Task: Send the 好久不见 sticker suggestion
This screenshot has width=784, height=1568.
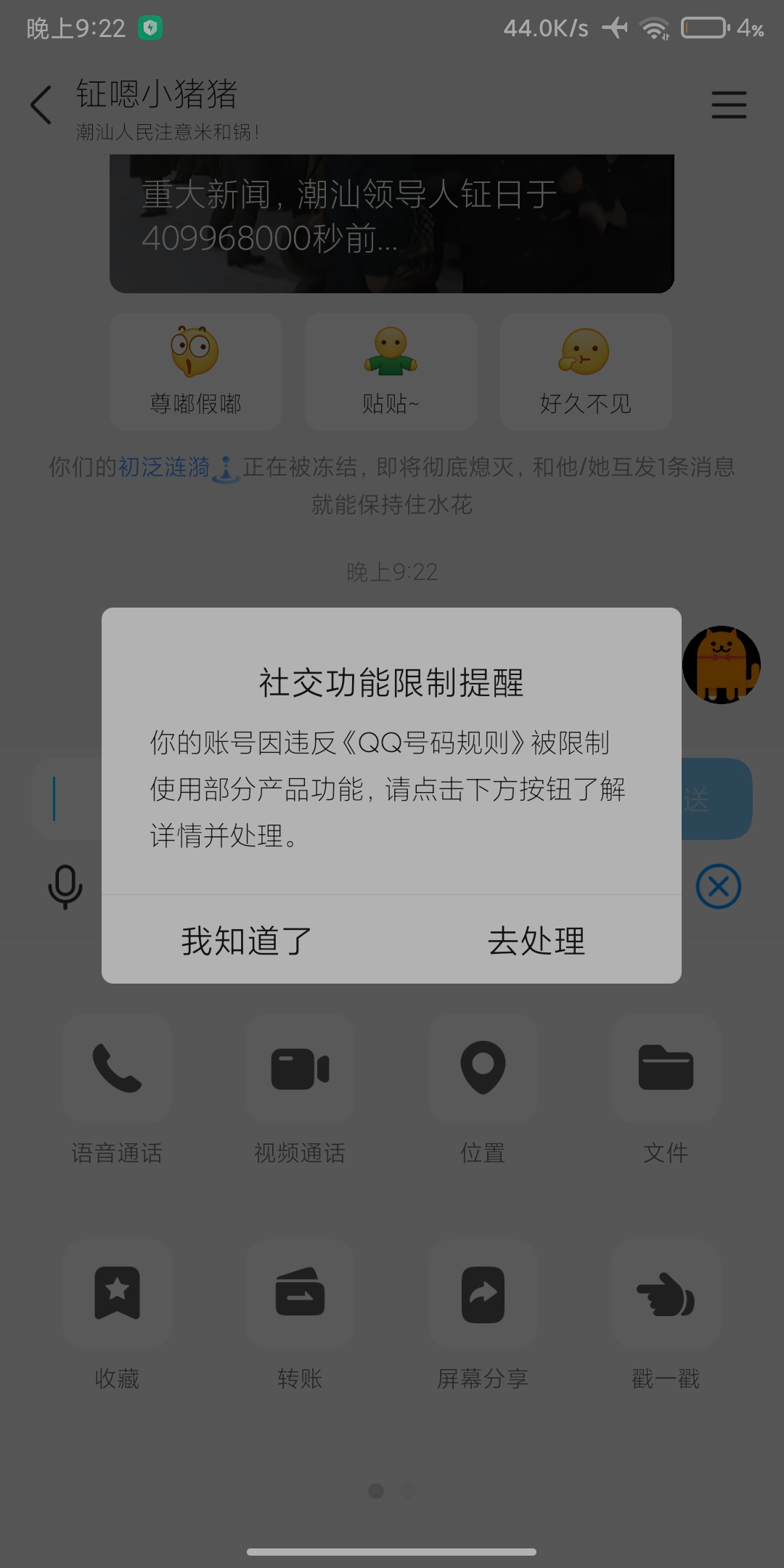Action: pos(585,372)
